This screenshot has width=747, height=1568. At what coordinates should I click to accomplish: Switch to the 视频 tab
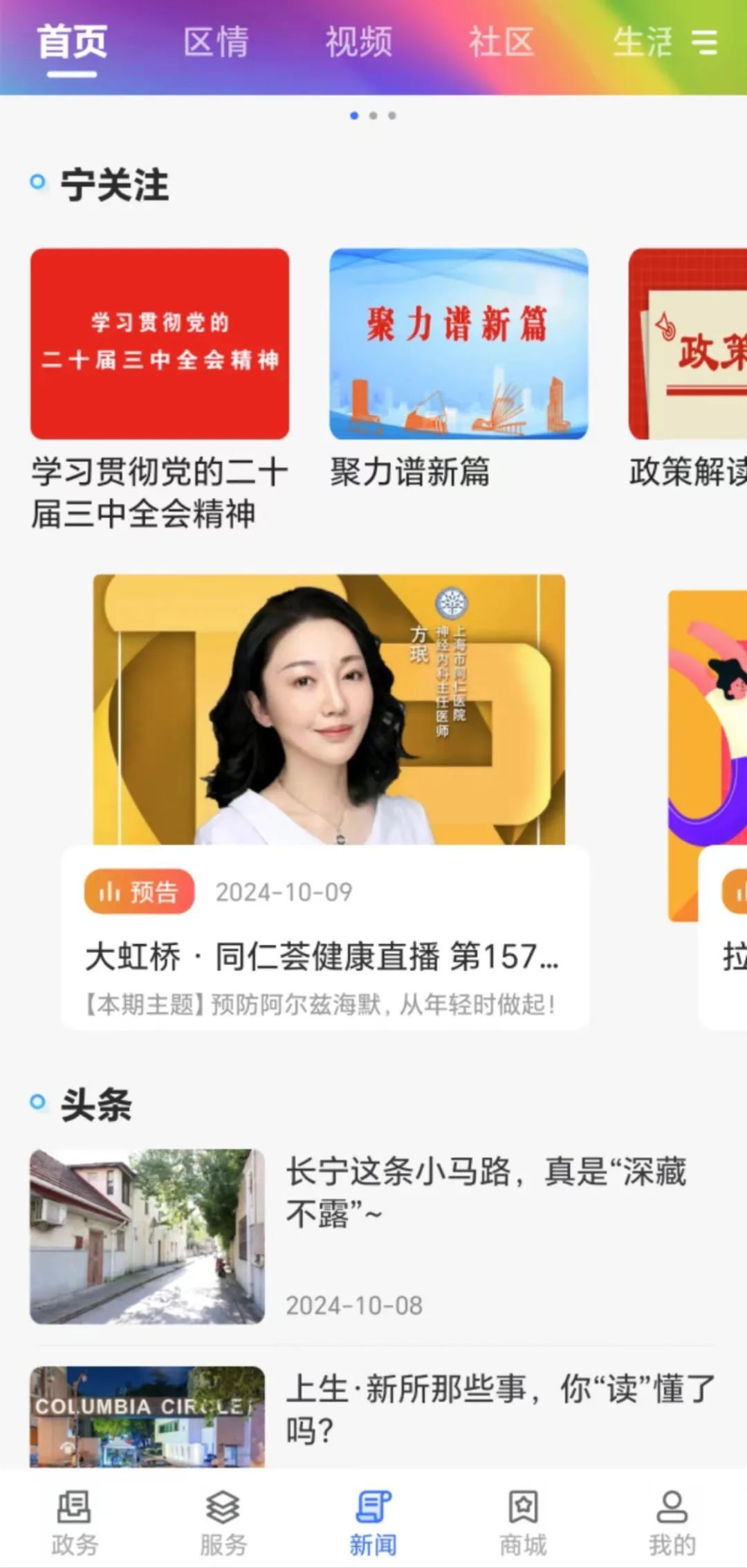tap(359, 42)
